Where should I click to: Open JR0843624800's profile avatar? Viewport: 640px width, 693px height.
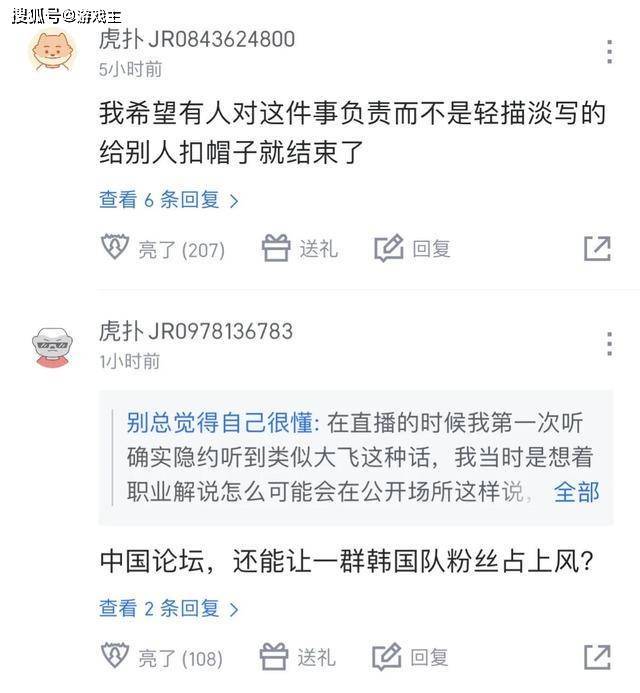[x=52, y=52]
